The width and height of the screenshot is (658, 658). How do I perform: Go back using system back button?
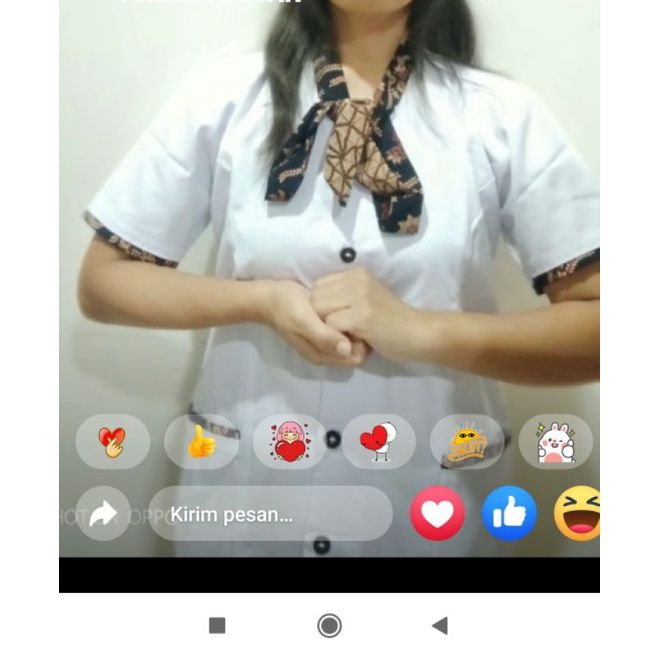click(x=439, y=626)
